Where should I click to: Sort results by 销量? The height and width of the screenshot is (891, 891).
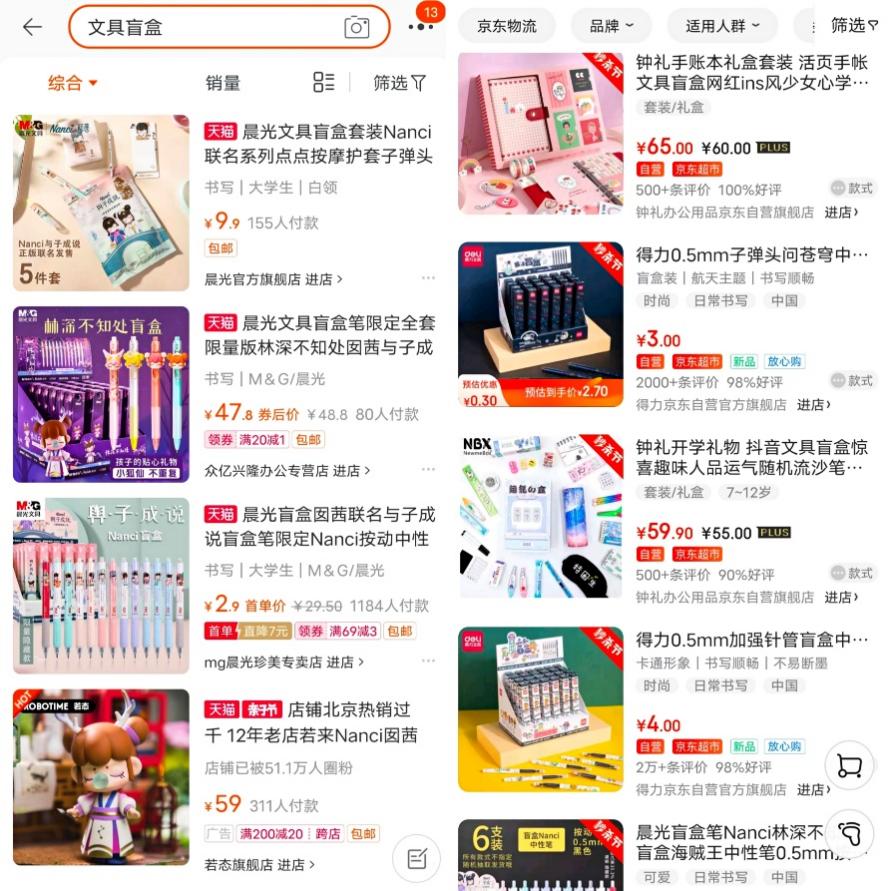click(223, 83)
